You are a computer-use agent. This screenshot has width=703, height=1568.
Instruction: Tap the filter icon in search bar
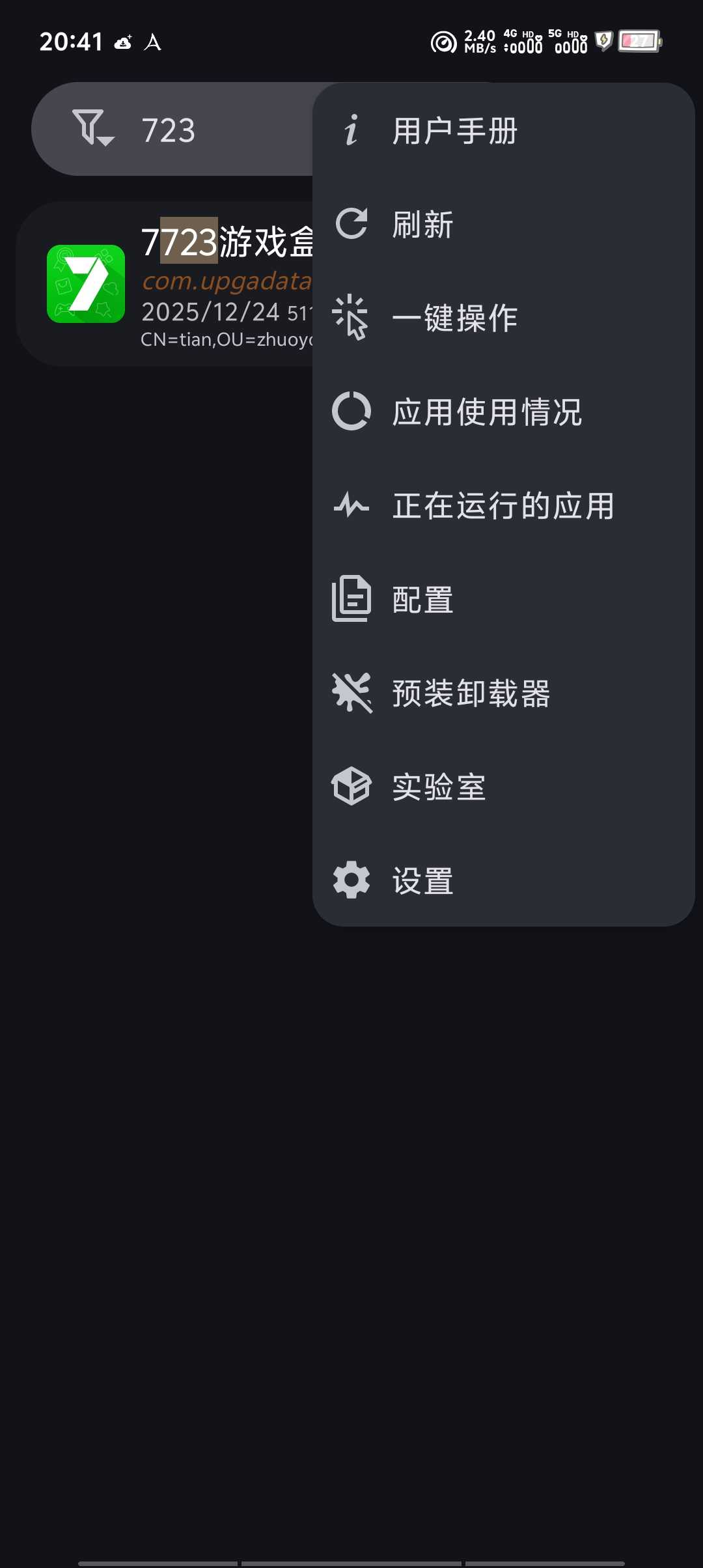point(92,128)
